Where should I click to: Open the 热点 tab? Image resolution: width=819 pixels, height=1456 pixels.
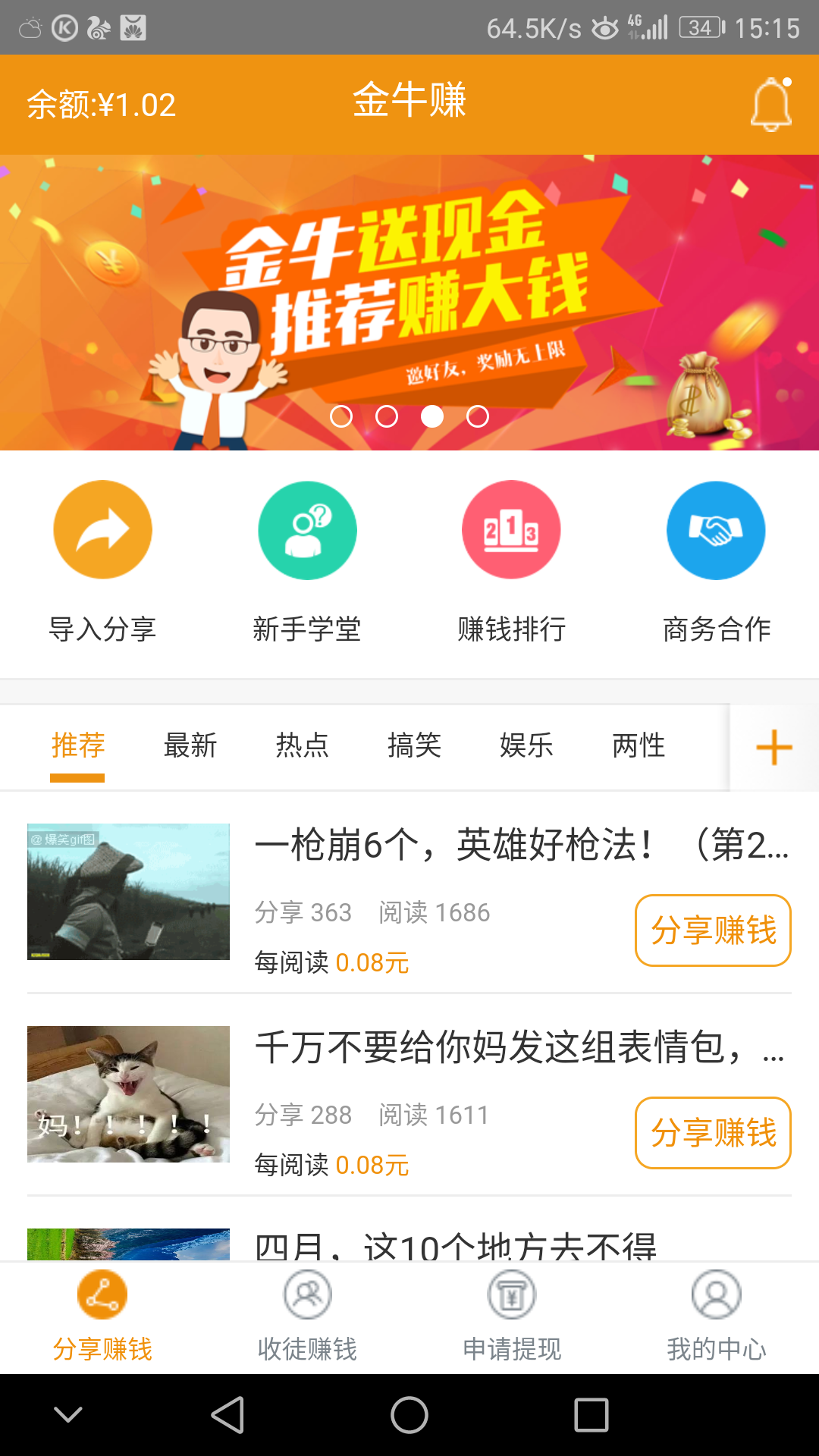[302, 745]
